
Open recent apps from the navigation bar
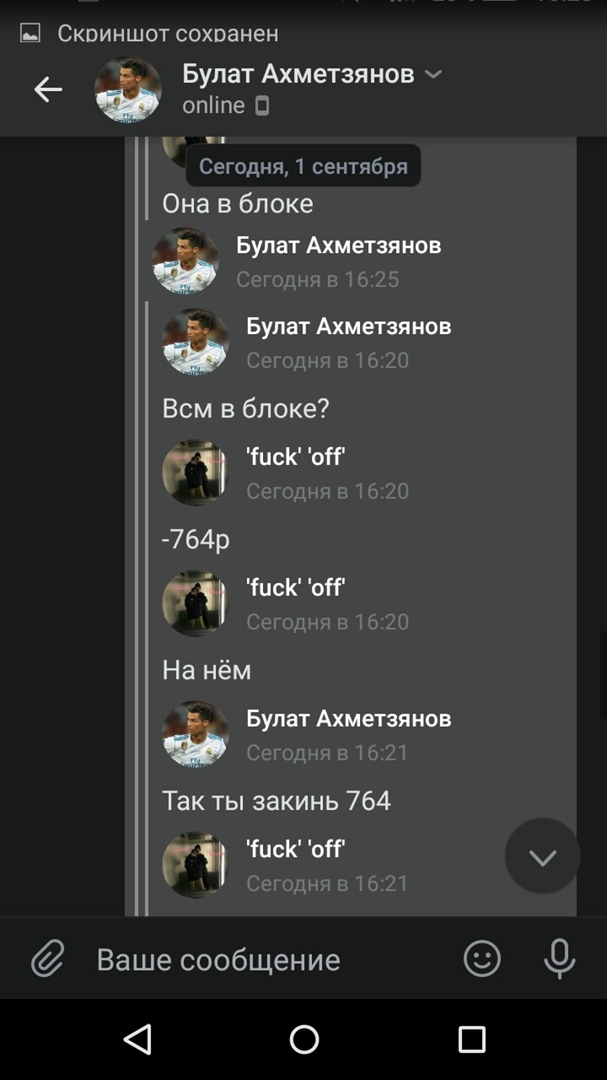tap(471, 1040)
